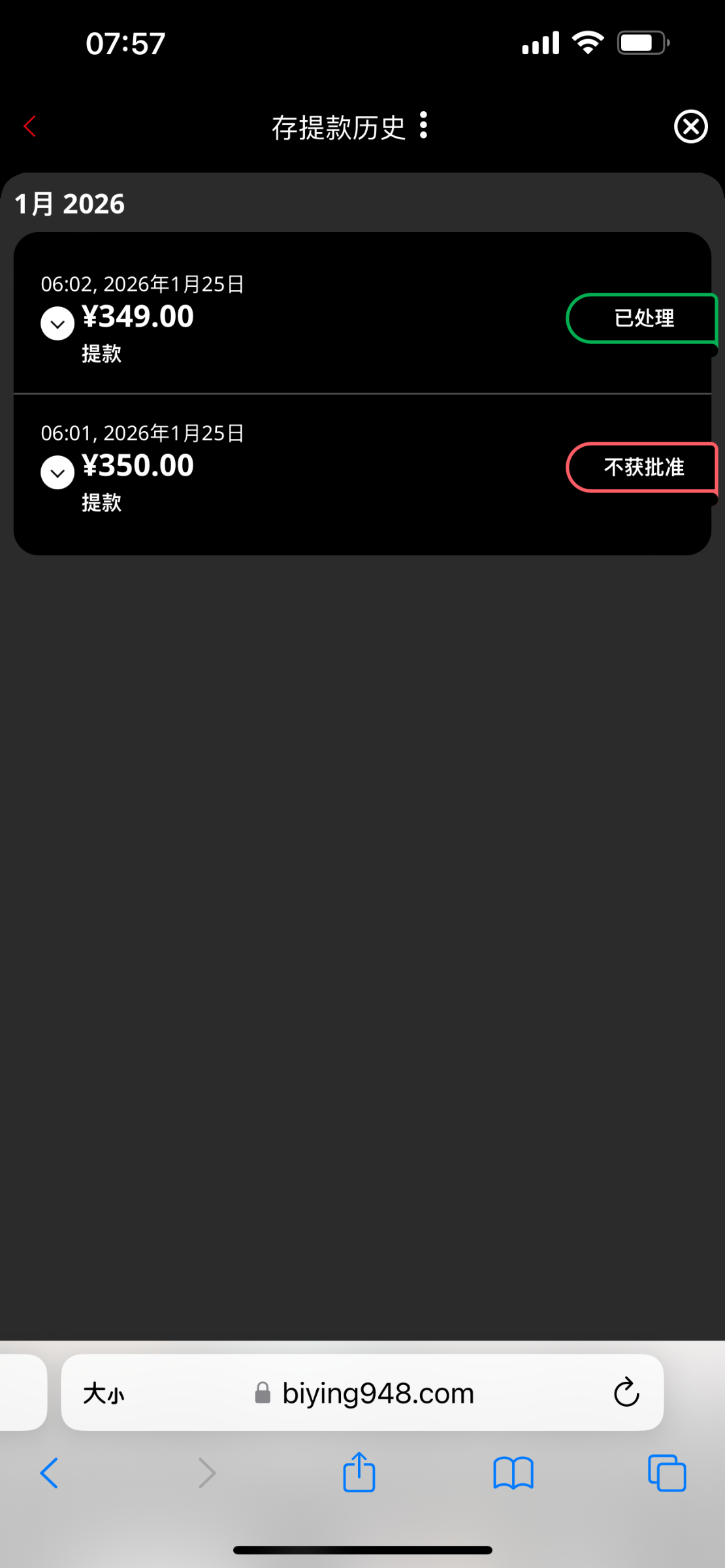Tap the 不获批准 status badge
The width and height of the screenshot is (725, 1568).
coord(643,467)
